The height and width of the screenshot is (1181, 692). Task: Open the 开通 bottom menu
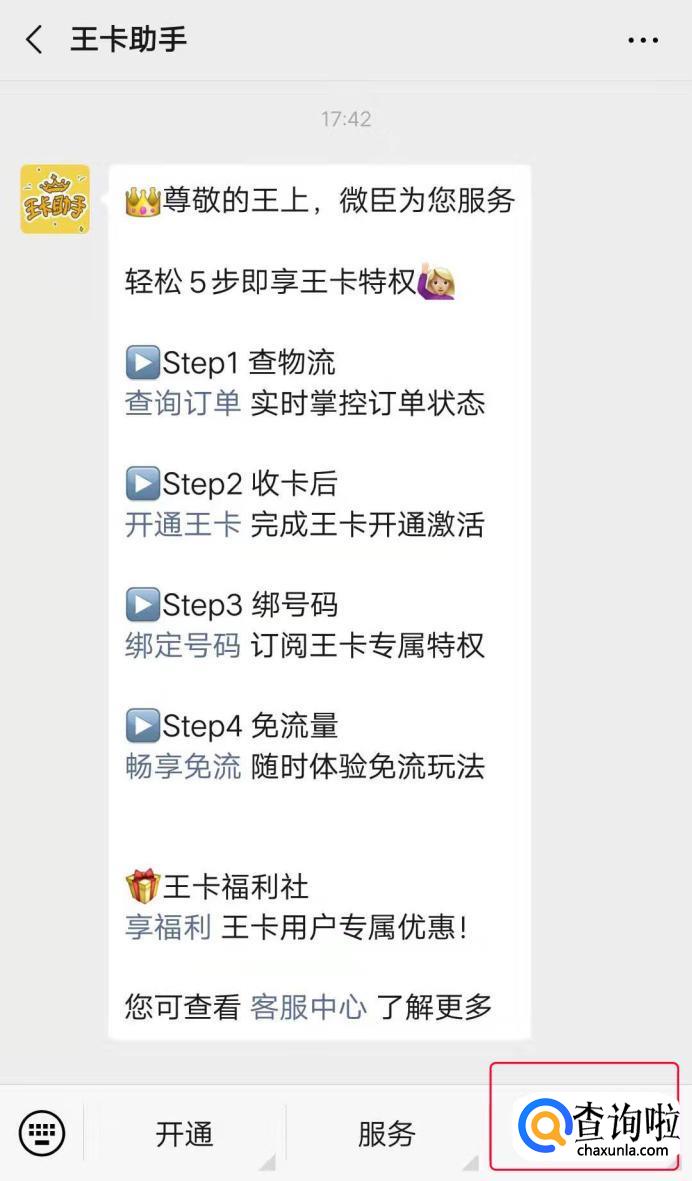[x=185, y=1134]
